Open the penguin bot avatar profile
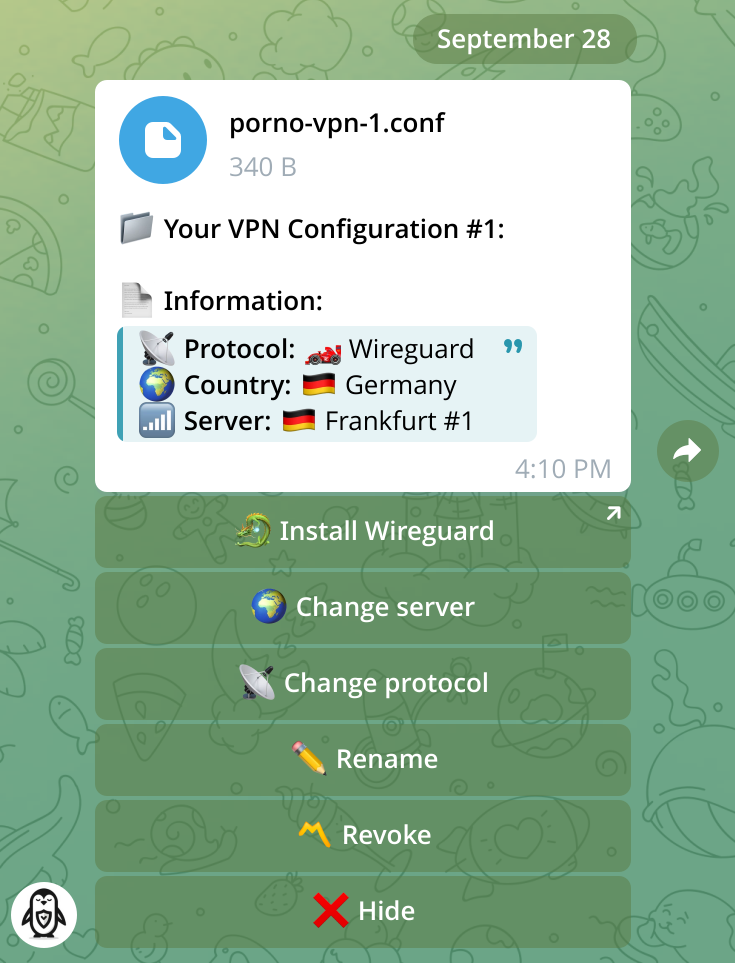The image size is (735, 963). click(44, 915)
